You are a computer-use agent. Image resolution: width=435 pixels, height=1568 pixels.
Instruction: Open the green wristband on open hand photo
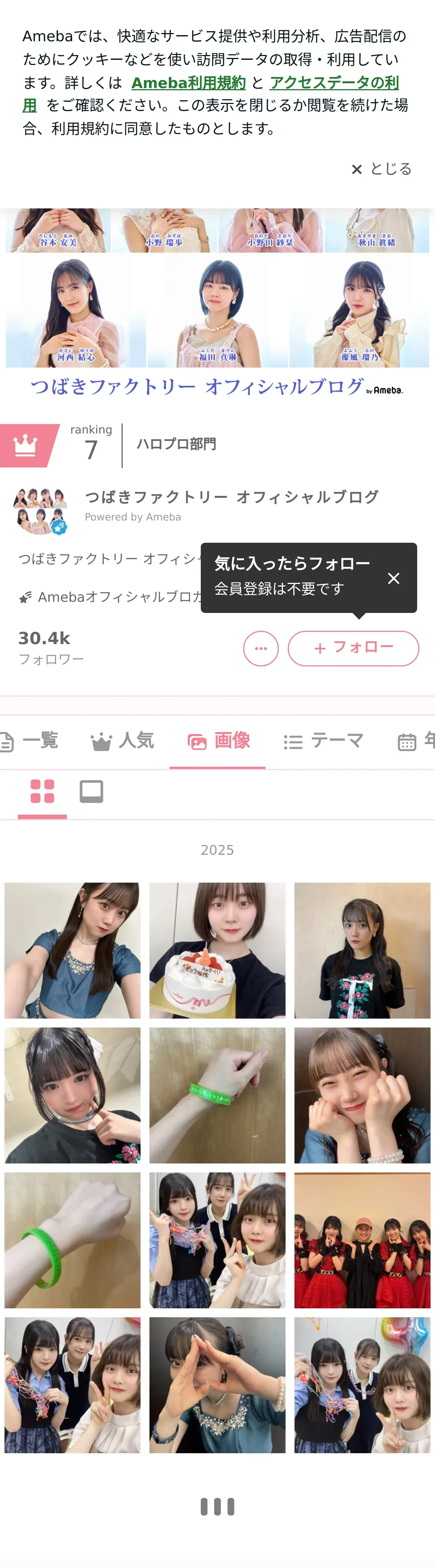[72, 1240]
